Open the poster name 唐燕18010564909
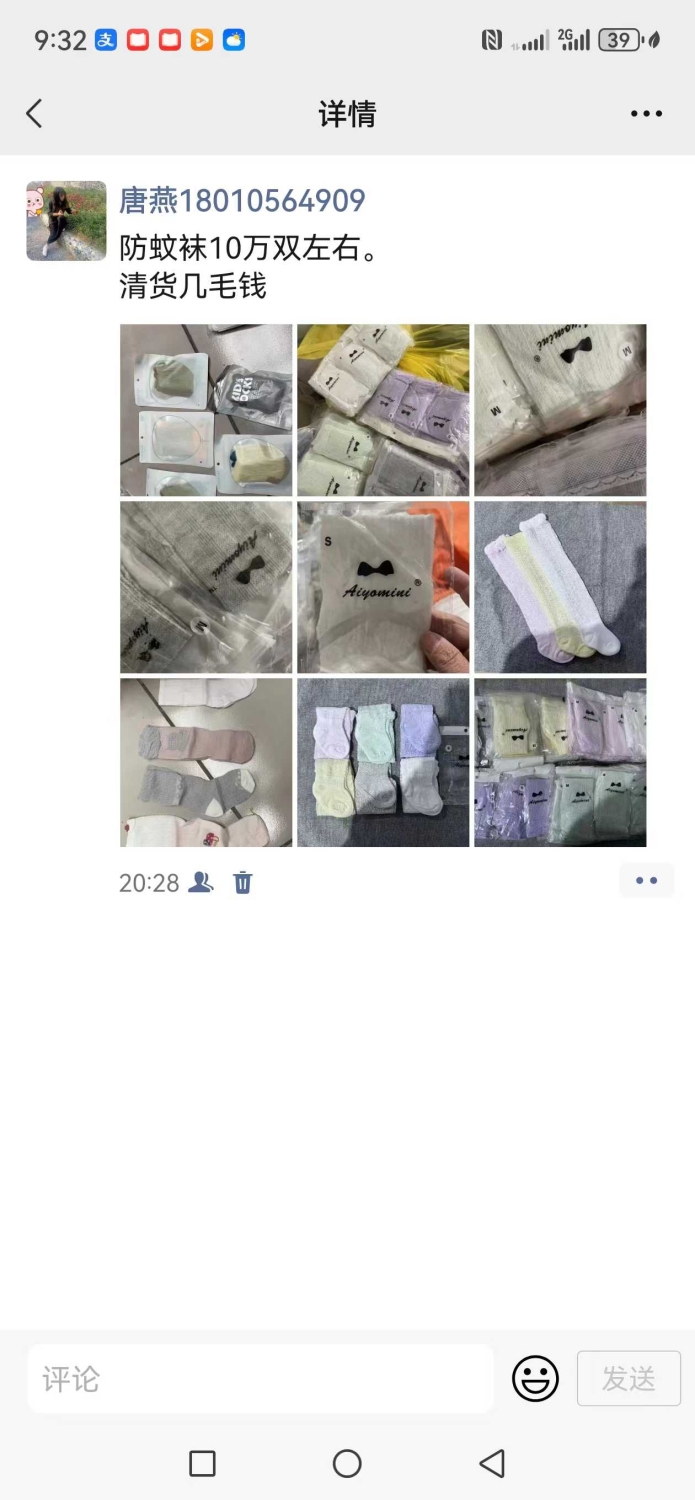 click(242, 200)
